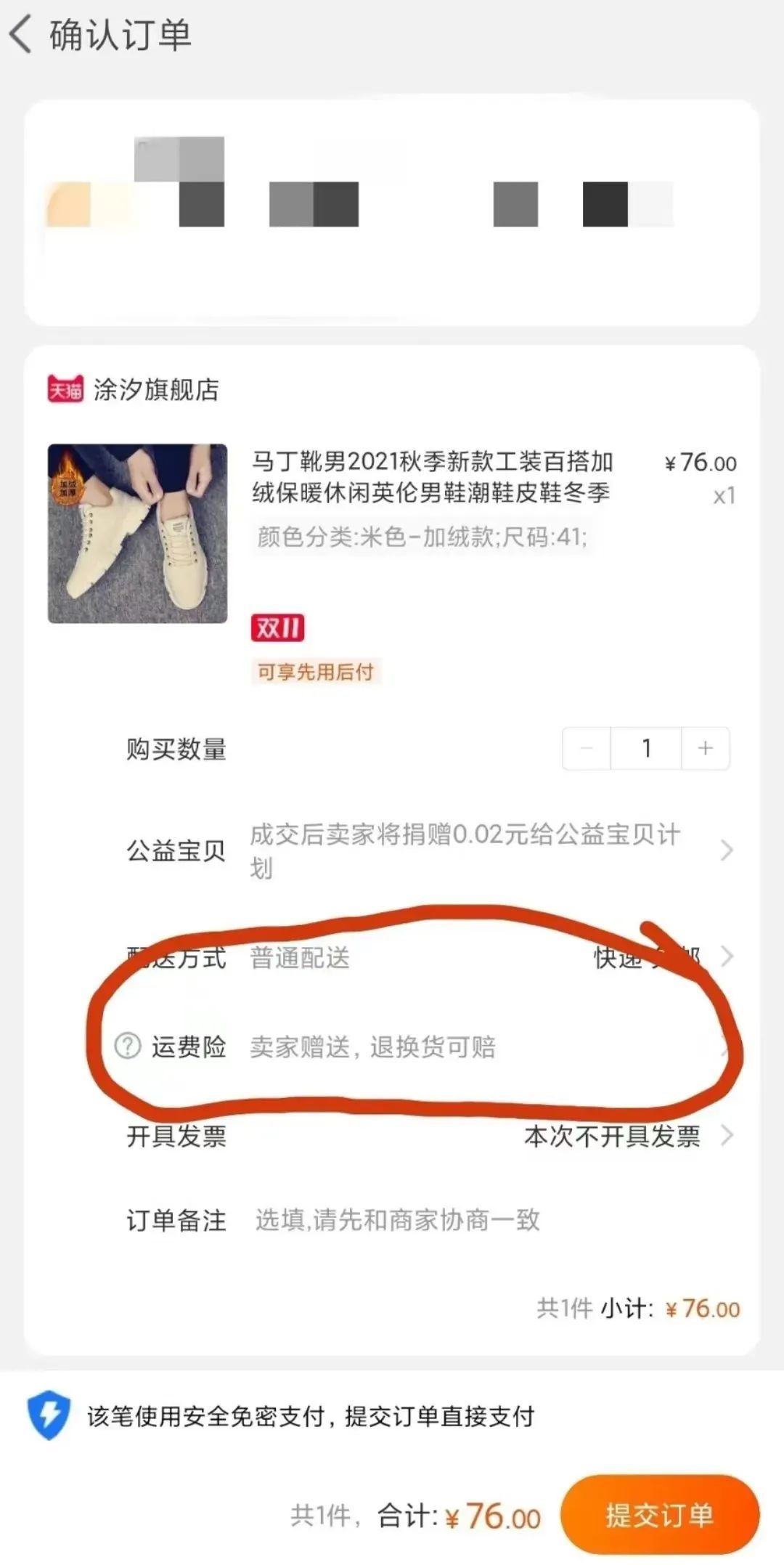
Task: Decrease the purchase quantity with minus
Action: click(587, 748)
